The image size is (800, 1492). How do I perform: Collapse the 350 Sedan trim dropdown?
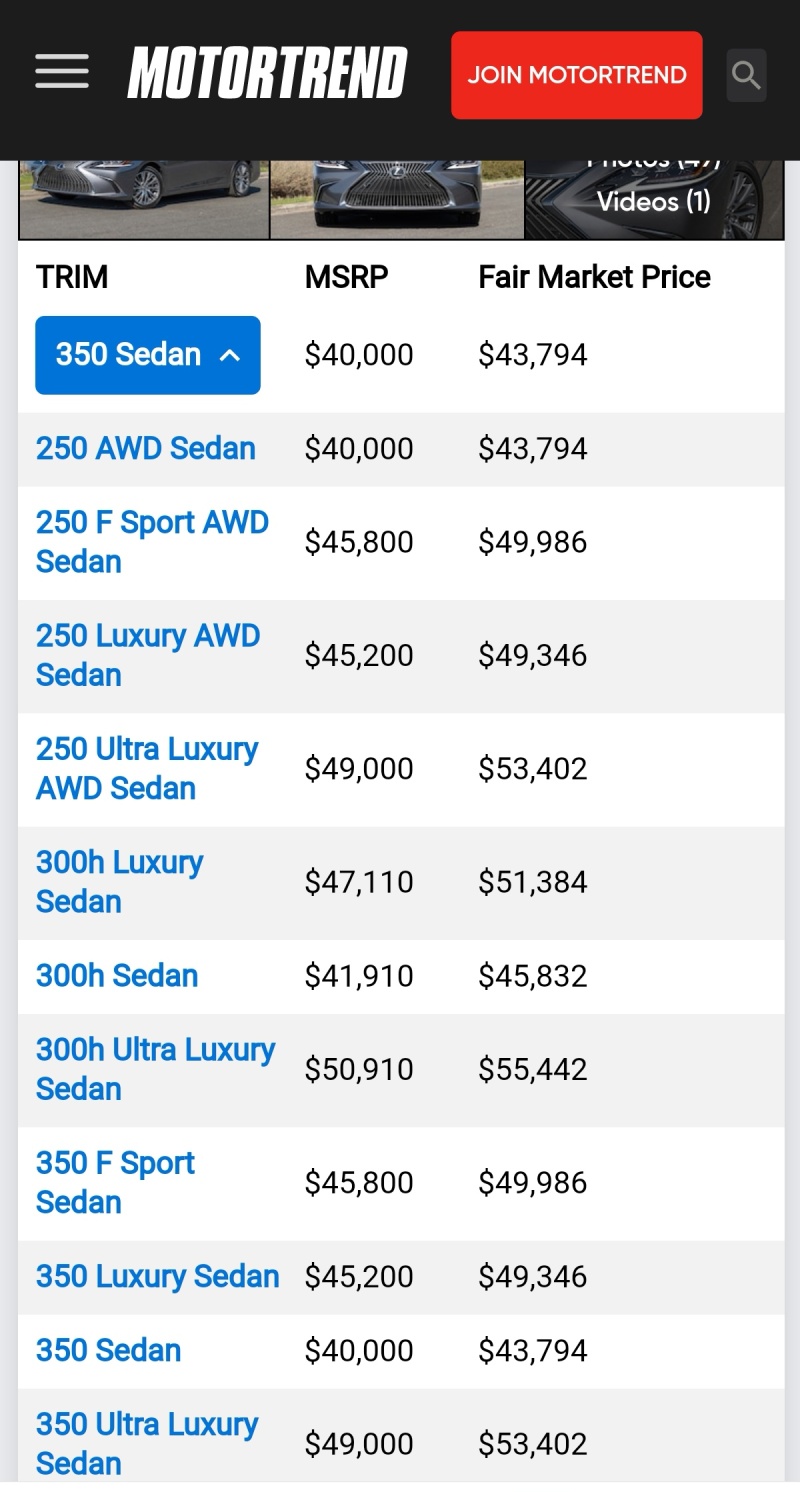pos(148,355)
